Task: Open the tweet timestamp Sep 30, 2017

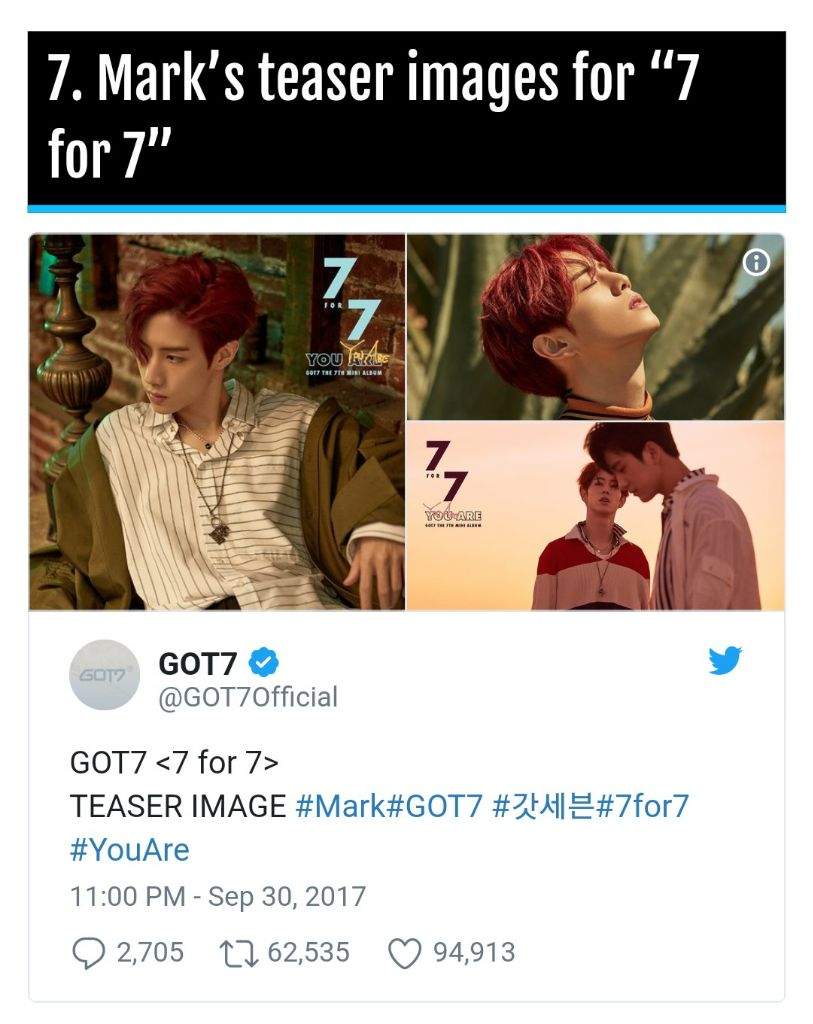Action: coord(218,895)
